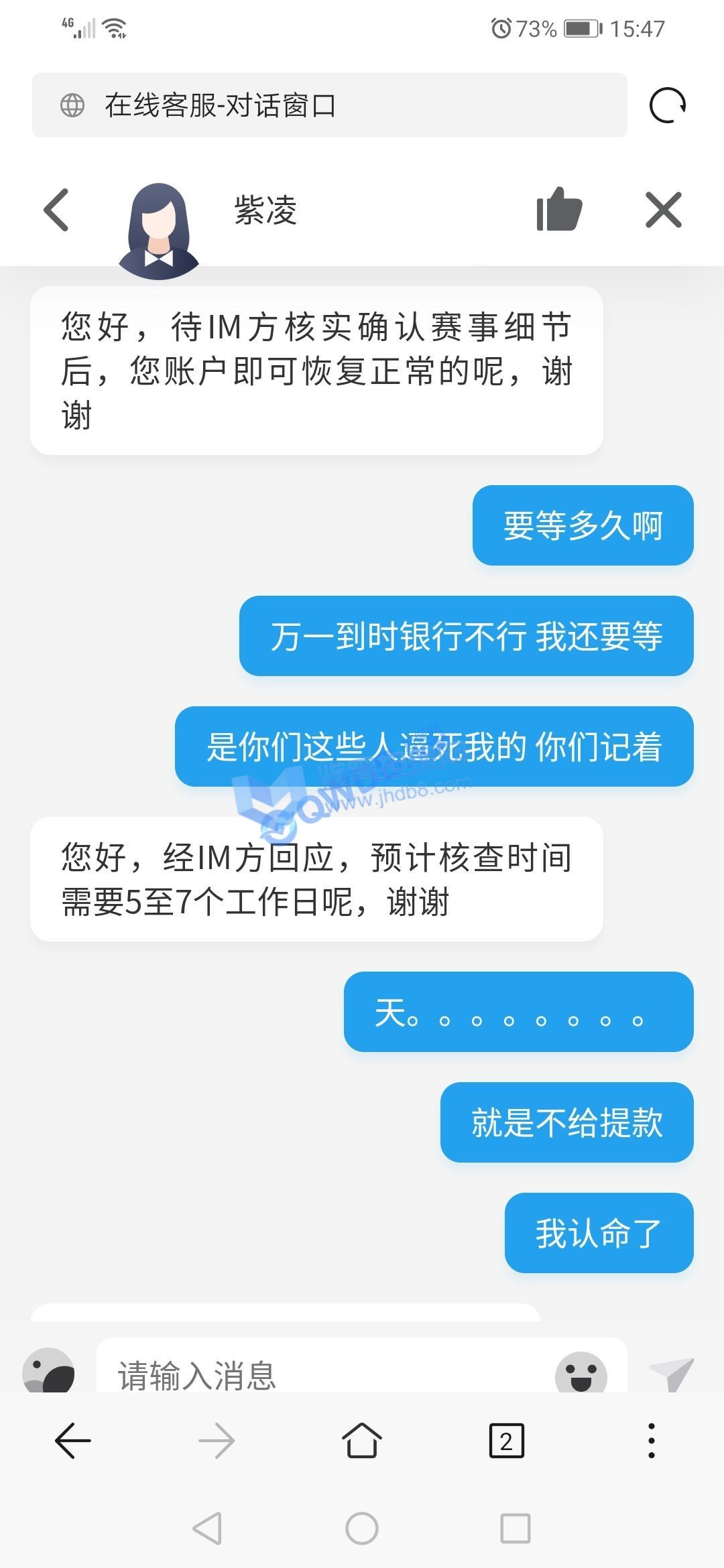This screenshot has width=724, height=1568.
Task: Give customer service agent a thumbs up
Action: 559,210
